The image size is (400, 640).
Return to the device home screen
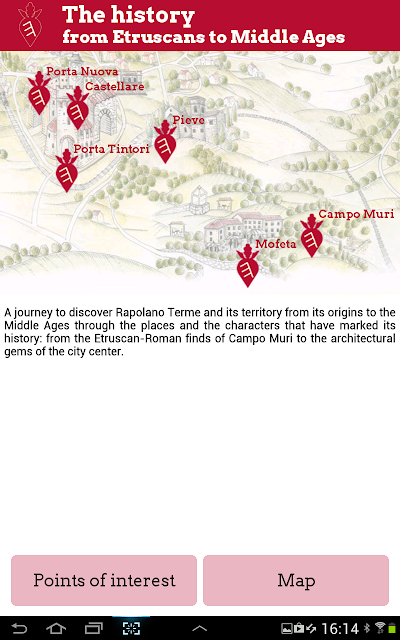(x=56, y=629)
